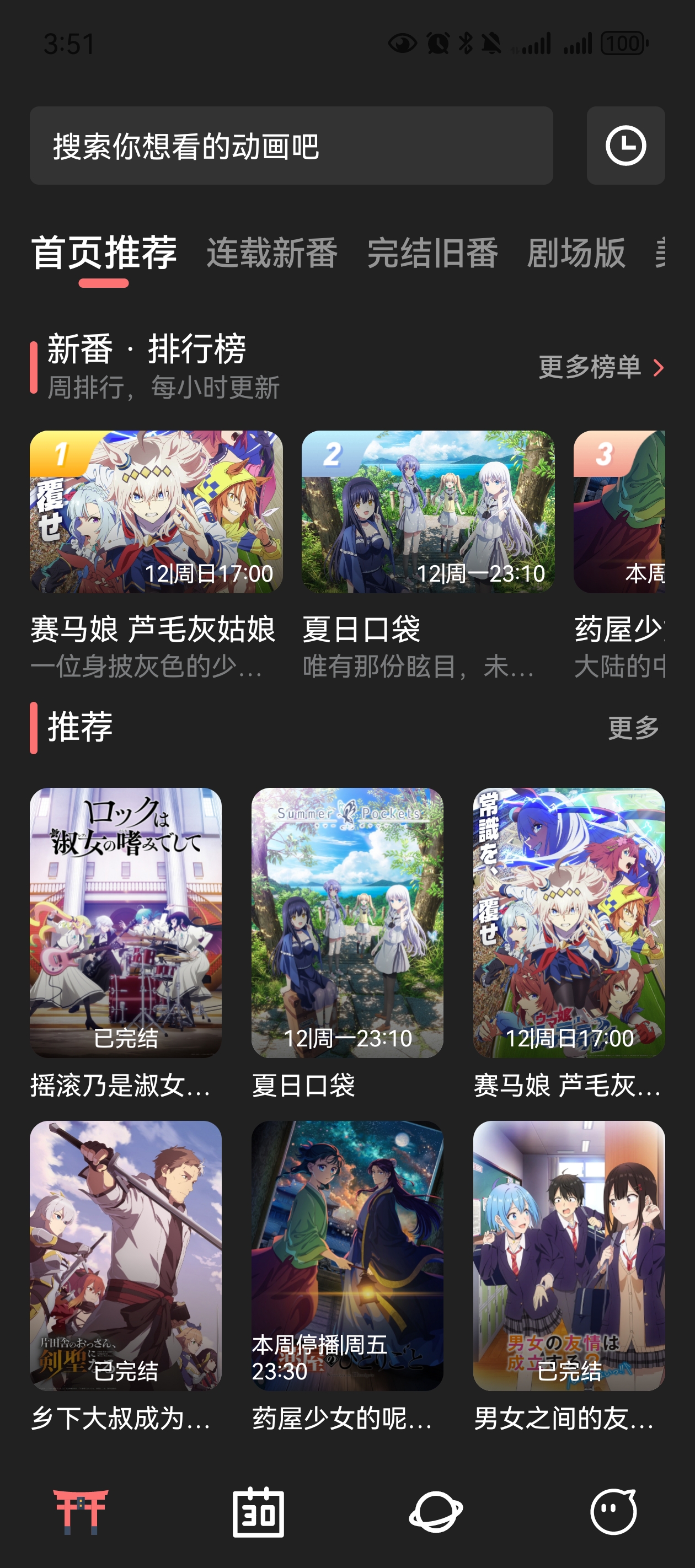Go to the torii gate home tab
This screenshot has width=695, height=1568.
(x=81, y=1511)
